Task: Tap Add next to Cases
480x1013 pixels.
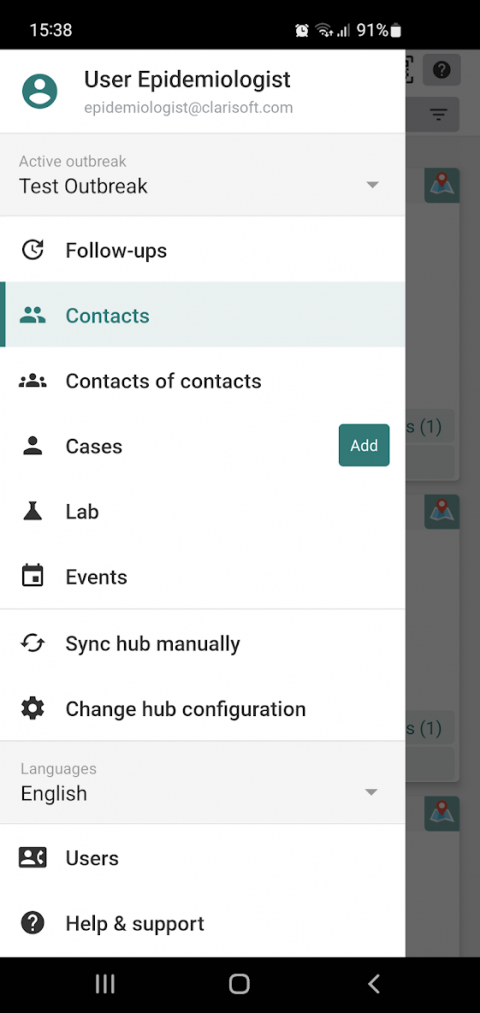Action: tap(364, 446)
